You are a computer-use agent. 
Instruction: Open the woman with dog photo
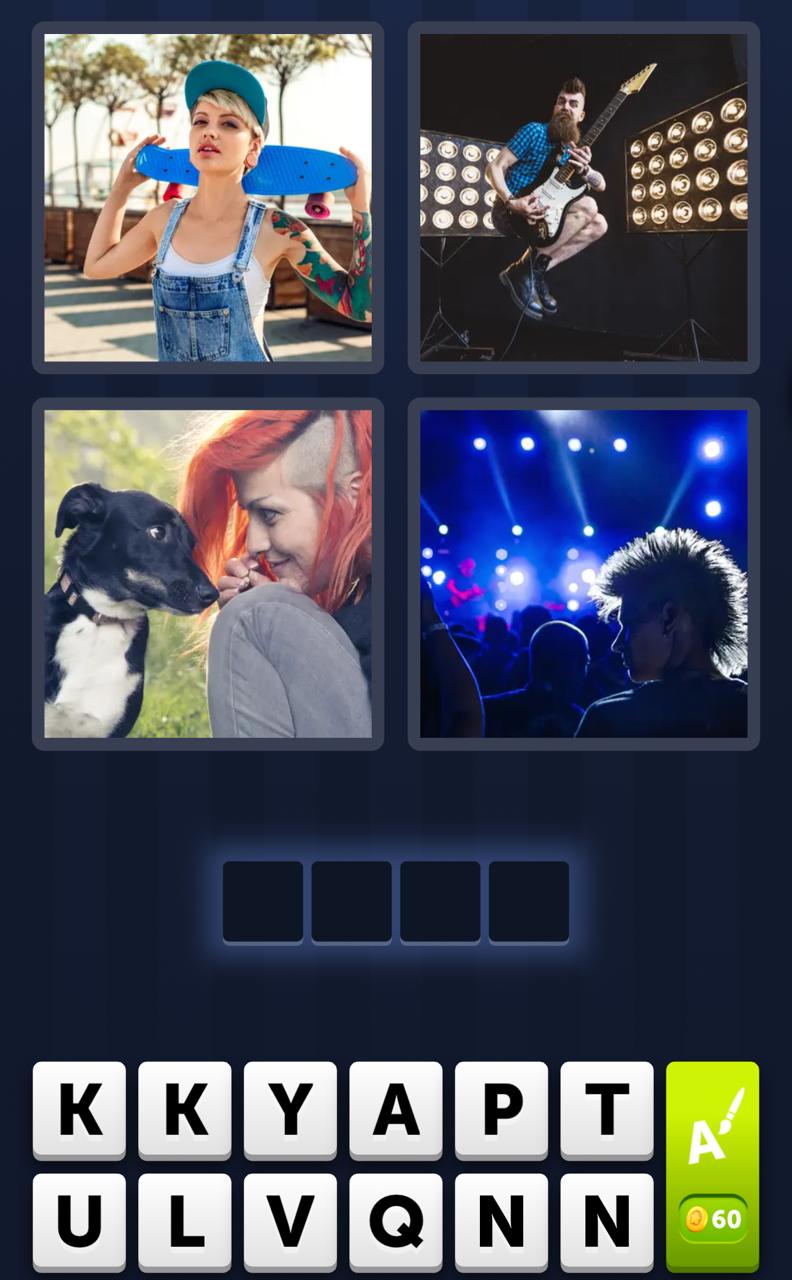point(207,574)
